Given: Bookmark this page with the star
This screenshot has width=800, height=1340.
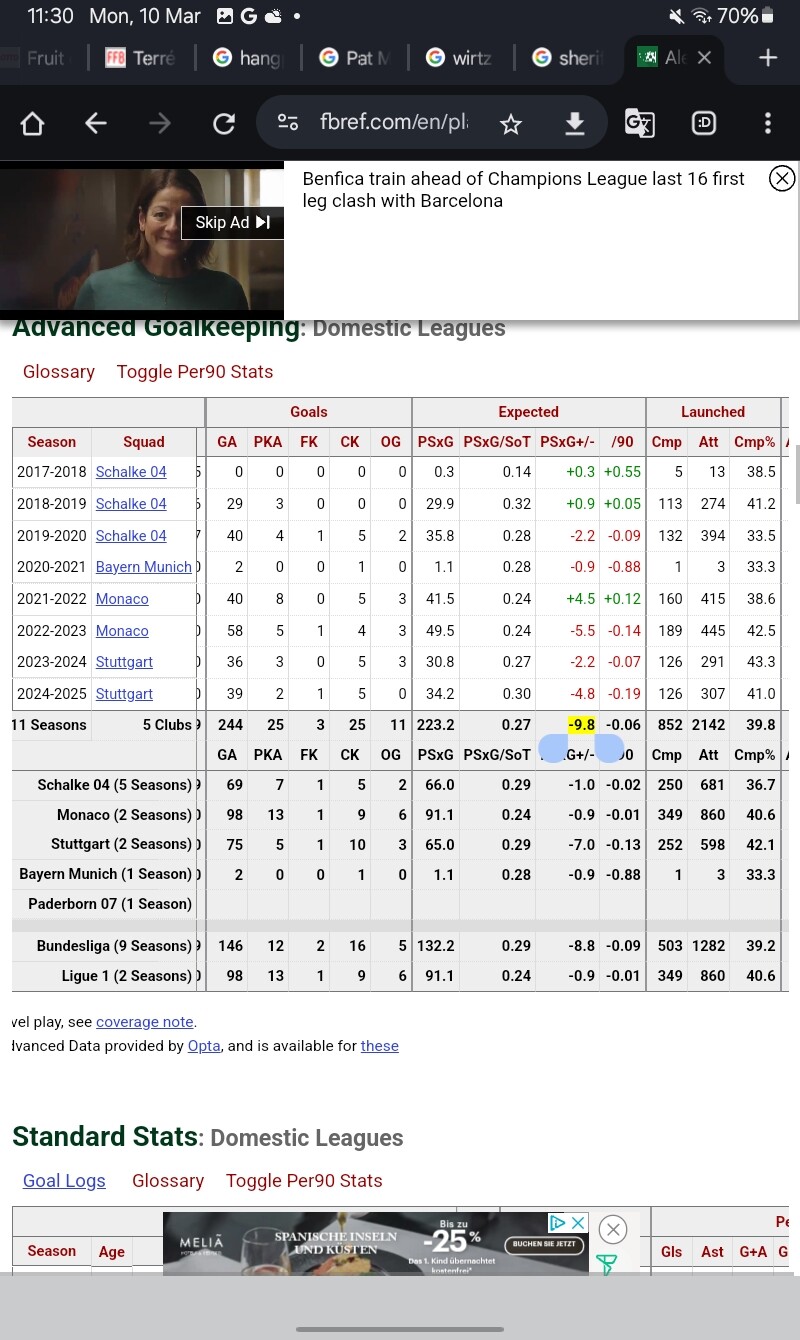Looking at the screenshot, I should [x=511, y=123].
